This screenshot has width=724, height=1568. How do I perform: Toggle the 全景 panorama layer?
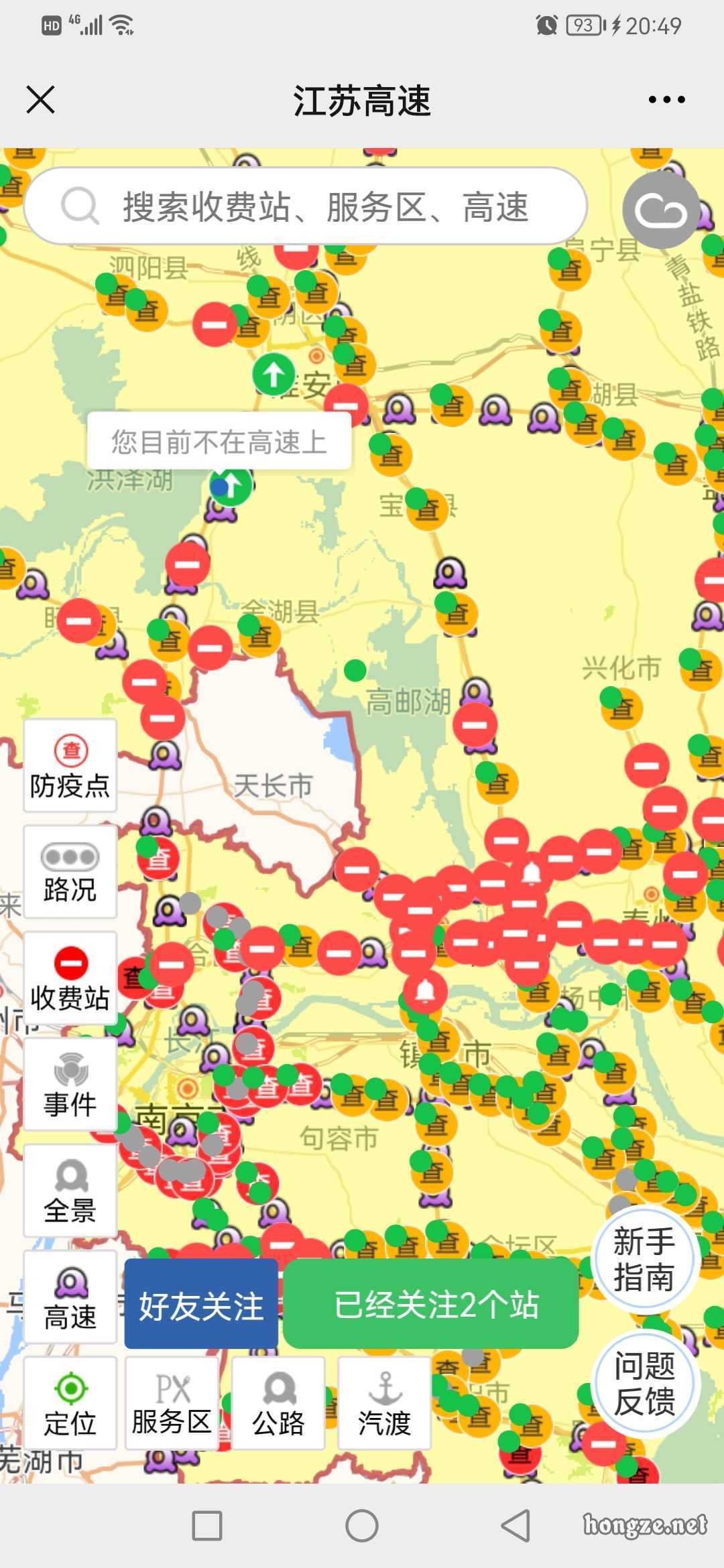coord(70,1191)
